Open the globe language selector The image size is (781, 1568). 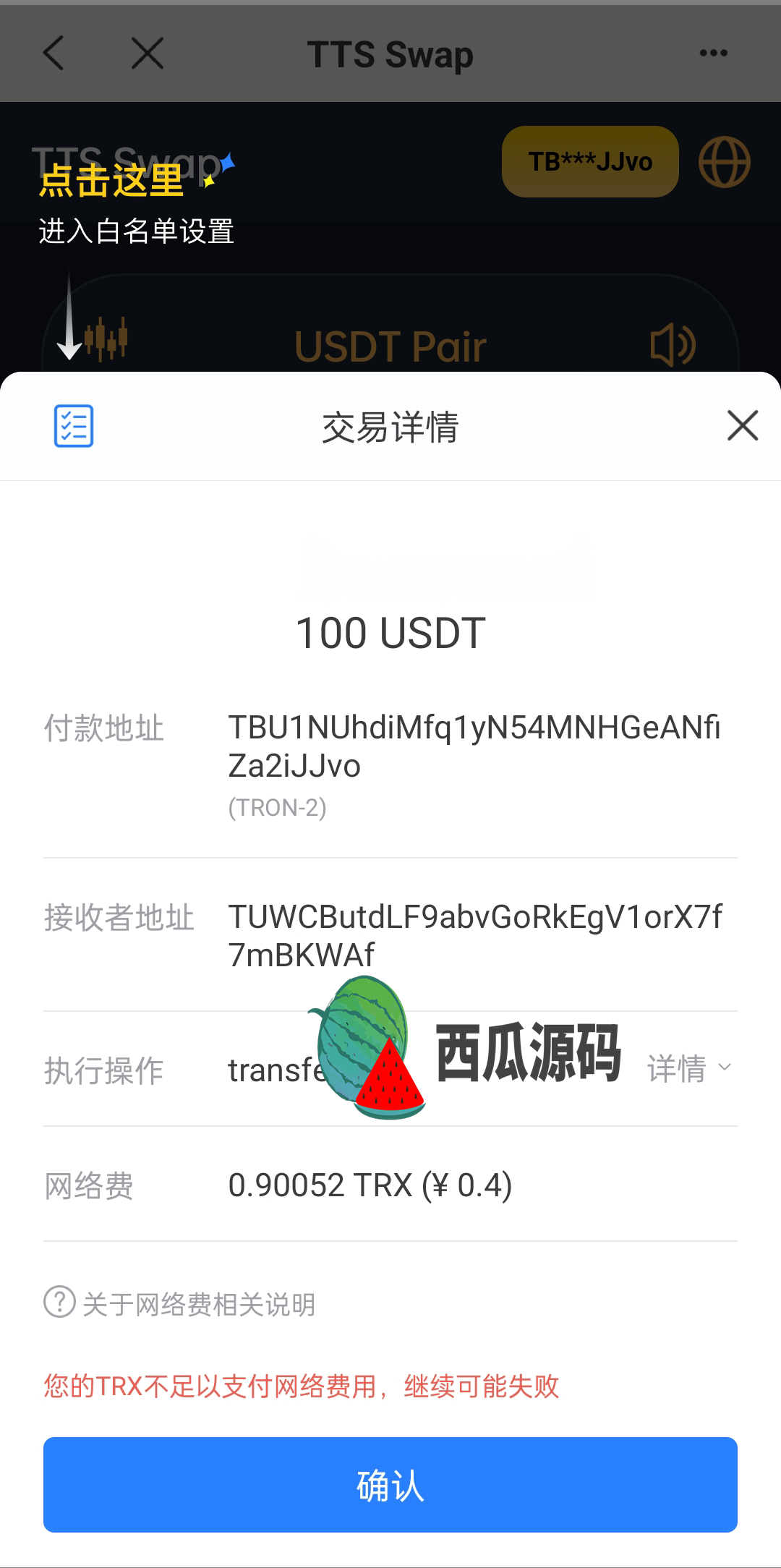coord(724,162)
